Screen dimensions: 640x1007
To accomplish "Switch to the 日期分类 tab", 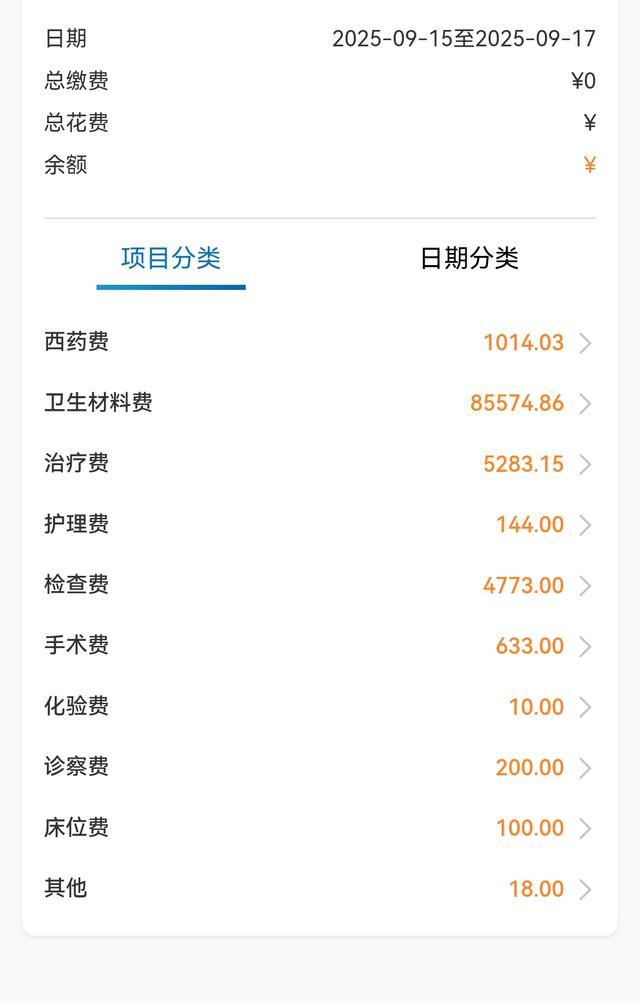I will click(x=469, y=258).
